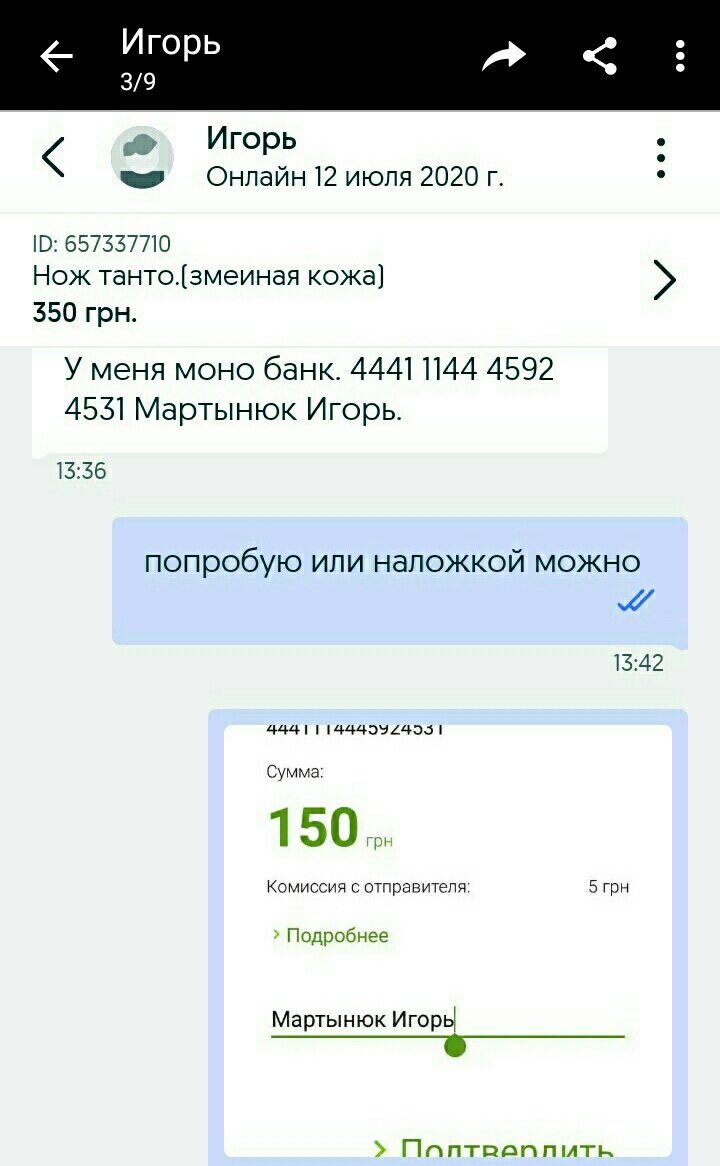
Task: Share the current image
Action: click(x=600, y=57)
